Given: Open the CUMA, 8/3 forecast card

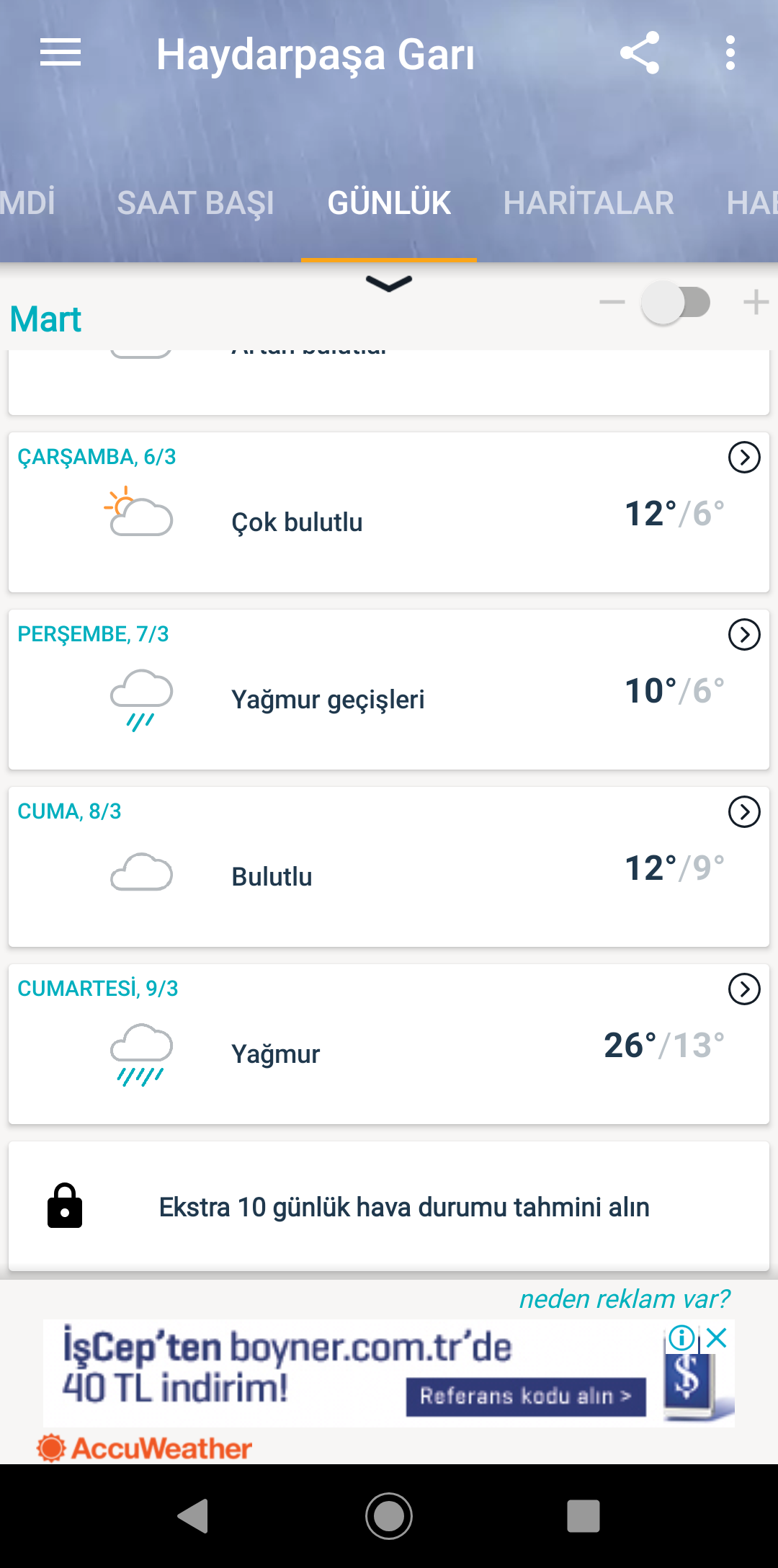Looking at the screenshot, I should coord(389,867).
